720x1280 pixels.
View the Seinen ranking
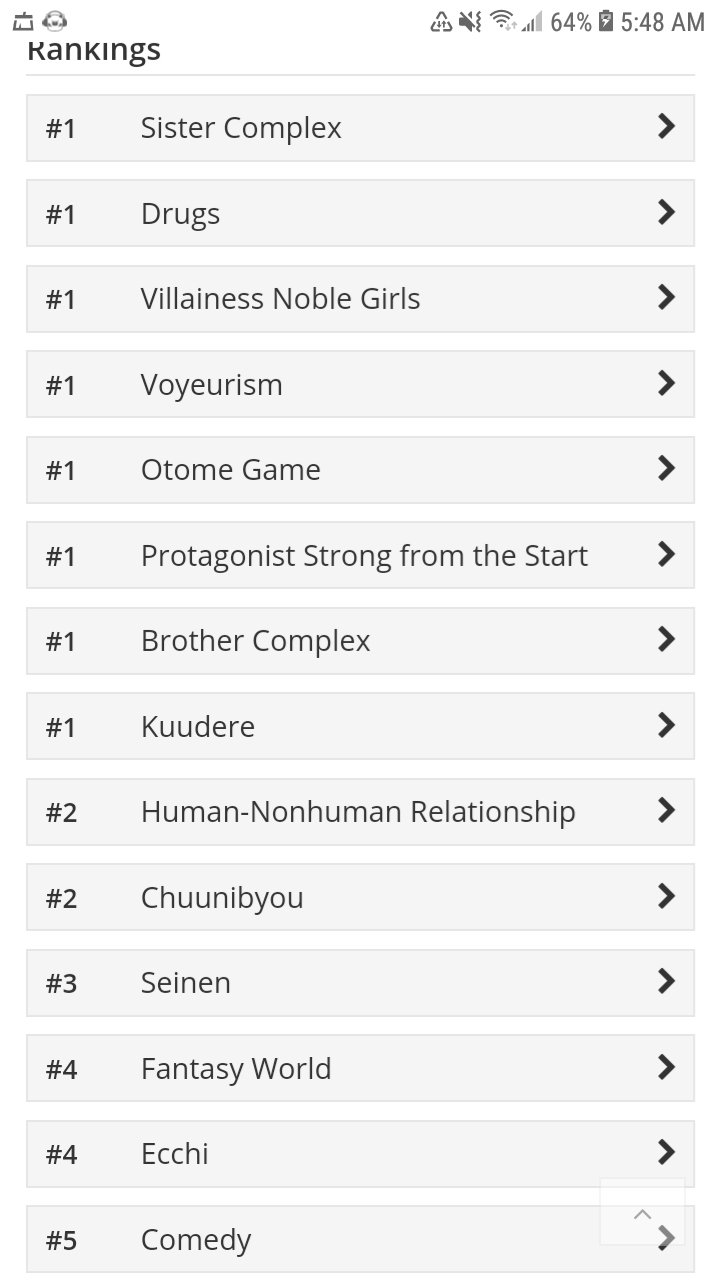(360, 983)
